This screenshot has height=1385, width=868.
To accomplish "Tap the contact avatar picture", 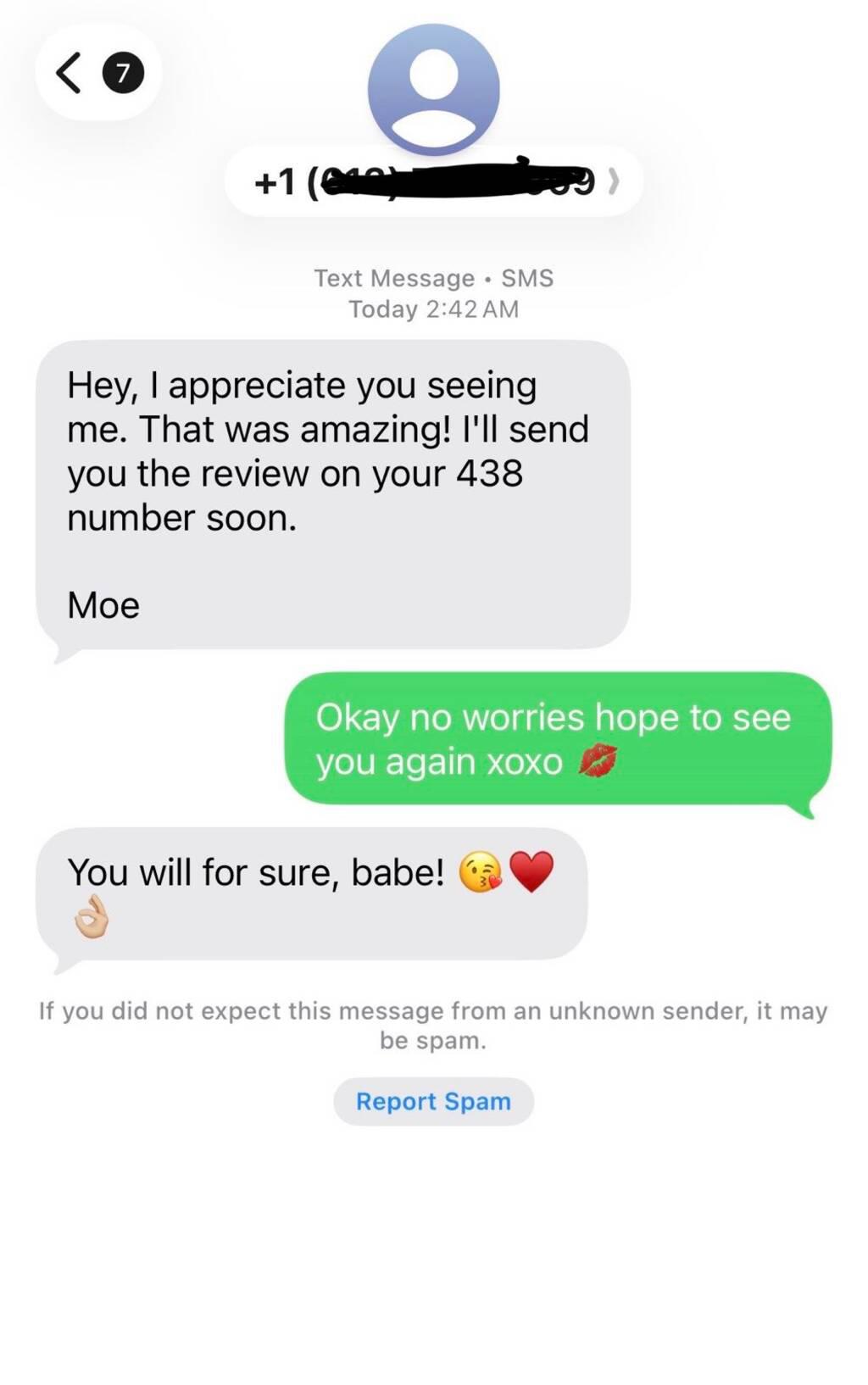I will (x=433, y=89).
